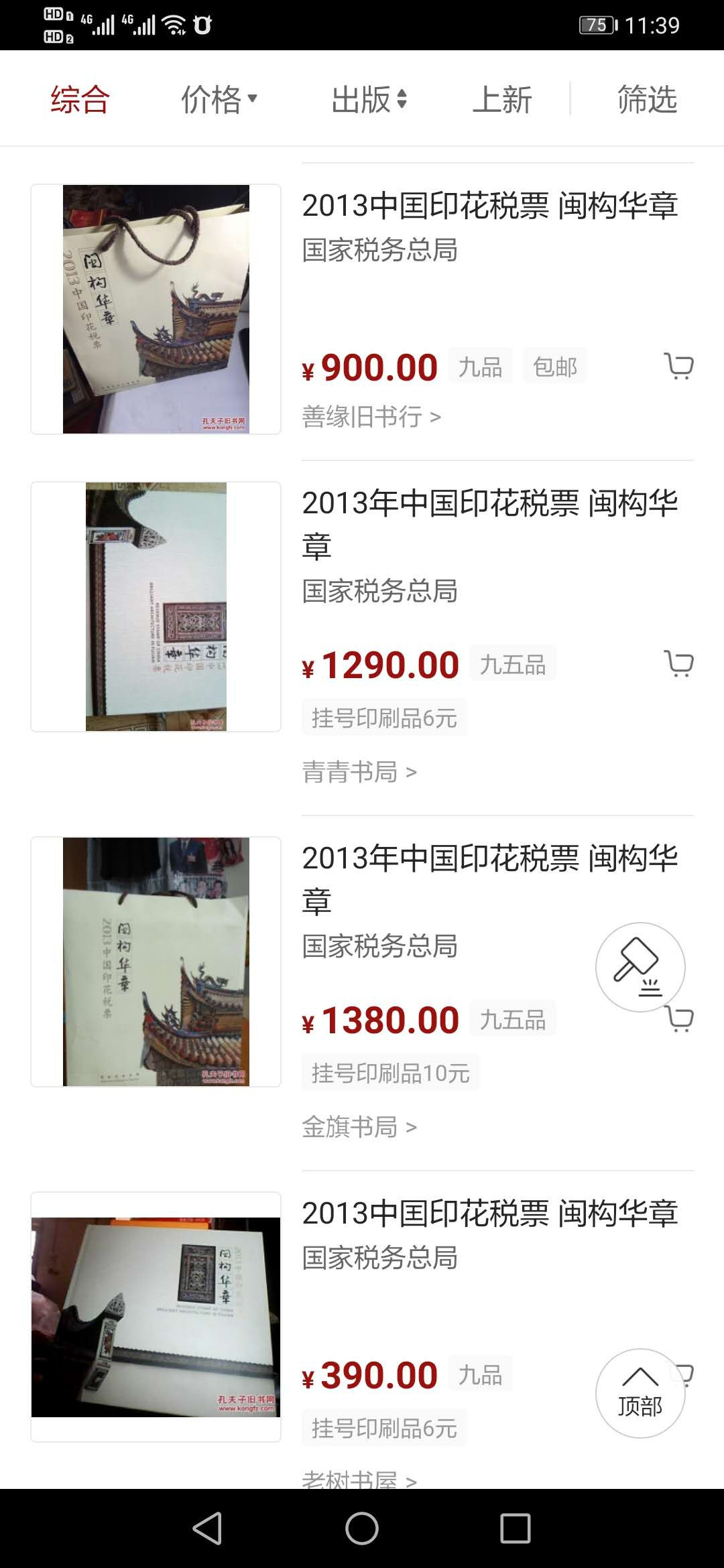724x1568 pixels.
Task: Open the ¥1290.00 listing's photo
Action: click(x=156, y=606)
